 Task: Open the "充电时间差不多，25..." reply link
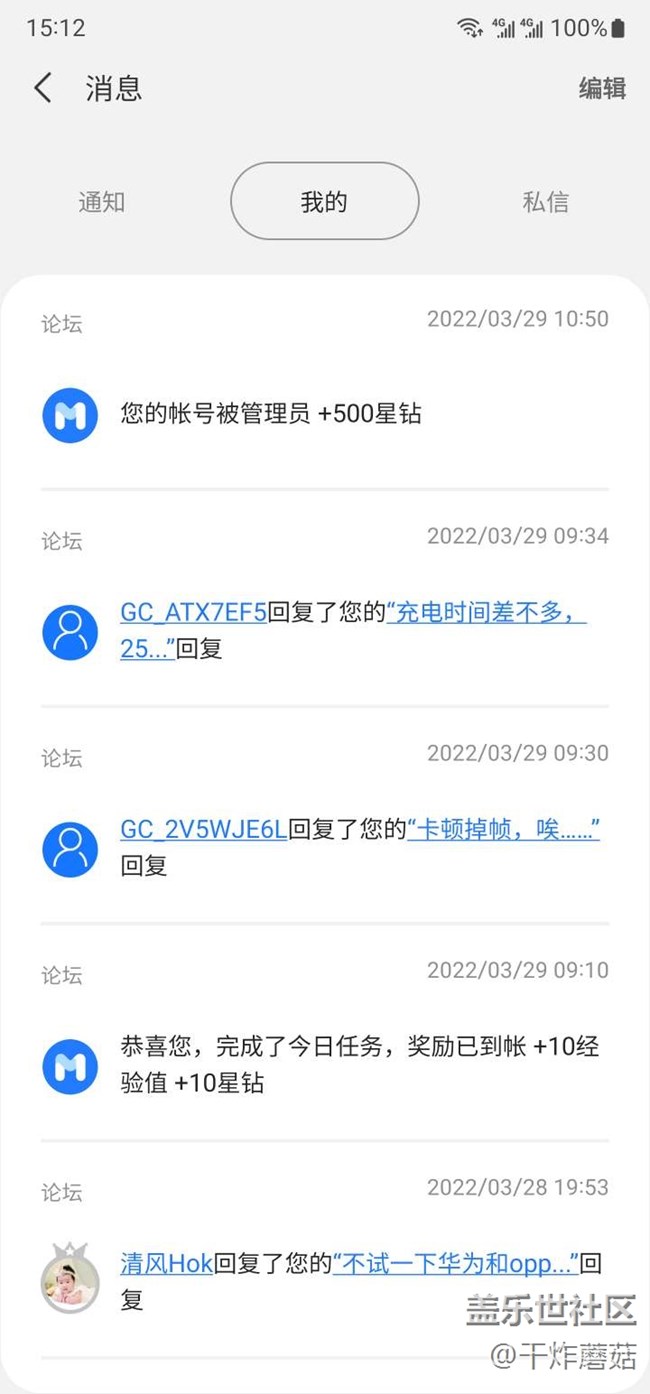point(486,612)
